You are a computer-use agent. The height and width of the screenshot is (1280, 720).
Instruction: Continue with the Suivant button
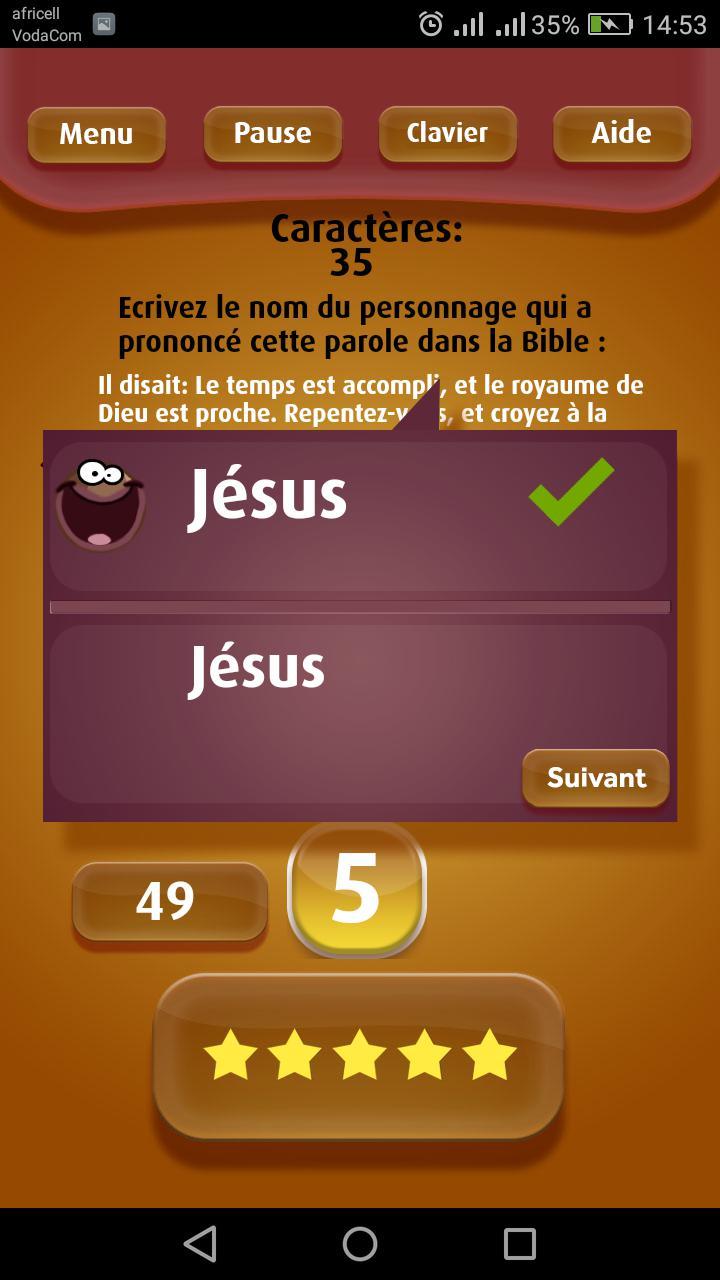pyautogui.click(x=596, y=777)
